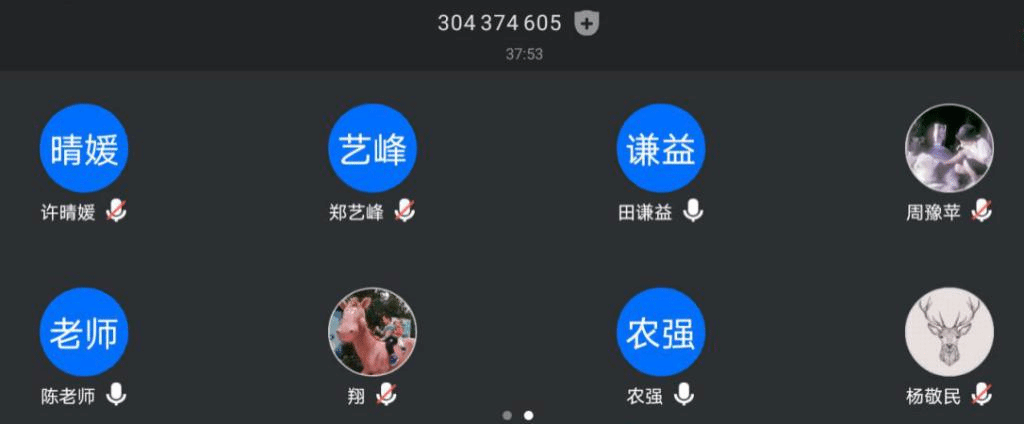Viewport: 1024px width, 424px height.
Task: Open 郑艺峰's participant tile
Action: pyautogui.click(x=372, y=148)
